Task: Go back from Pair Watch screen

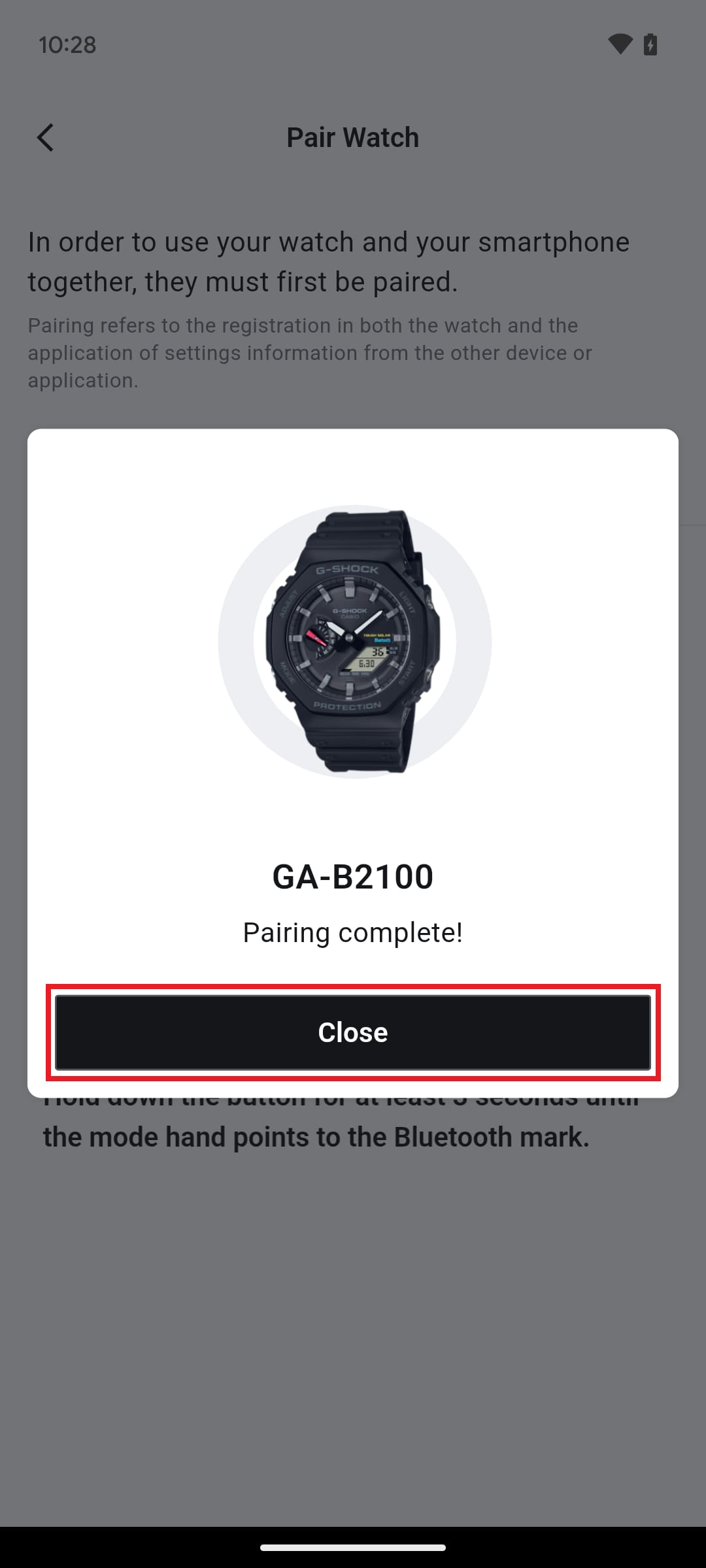Action: (x=45, y=138)
